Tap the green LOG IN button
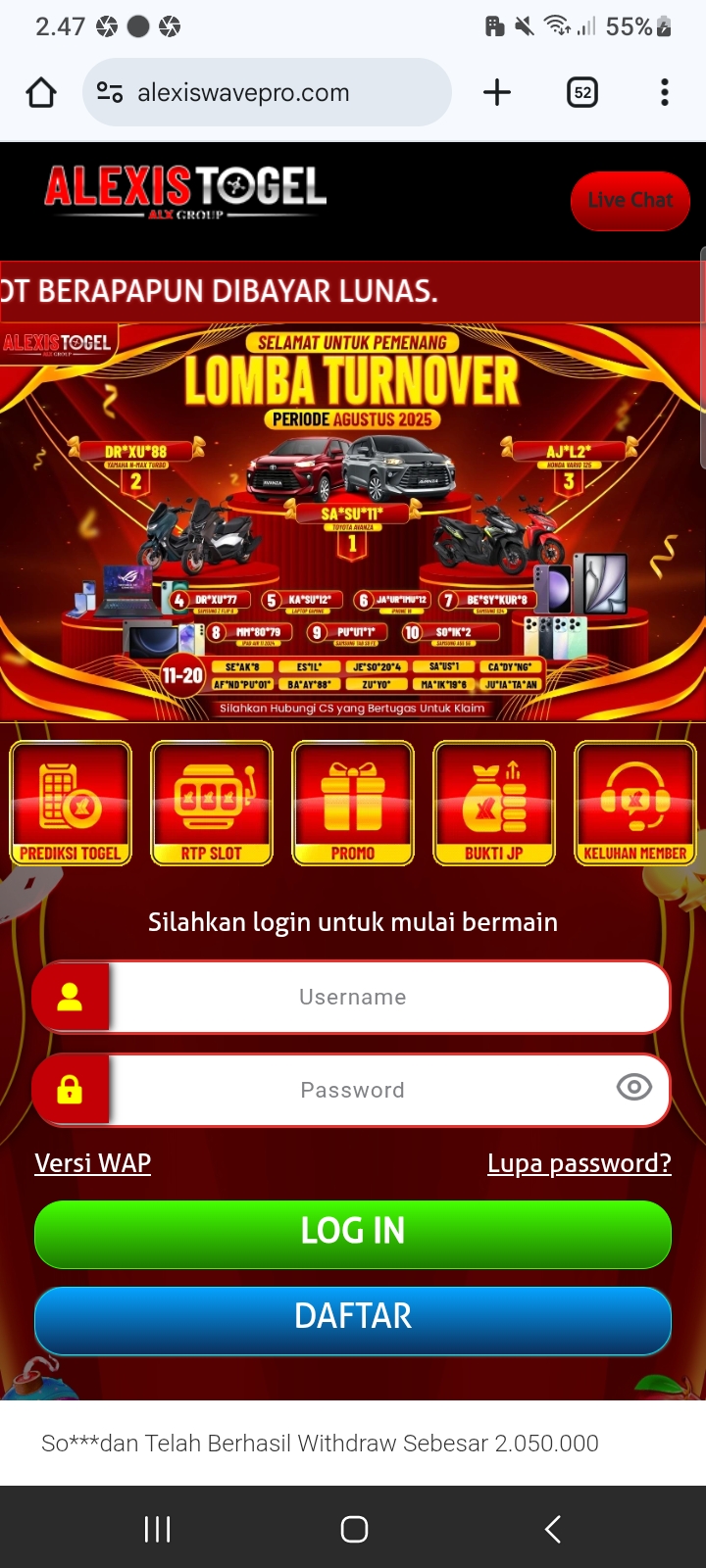The width and height of the screenshot is (706, 1568). [x=353, y=1233]
